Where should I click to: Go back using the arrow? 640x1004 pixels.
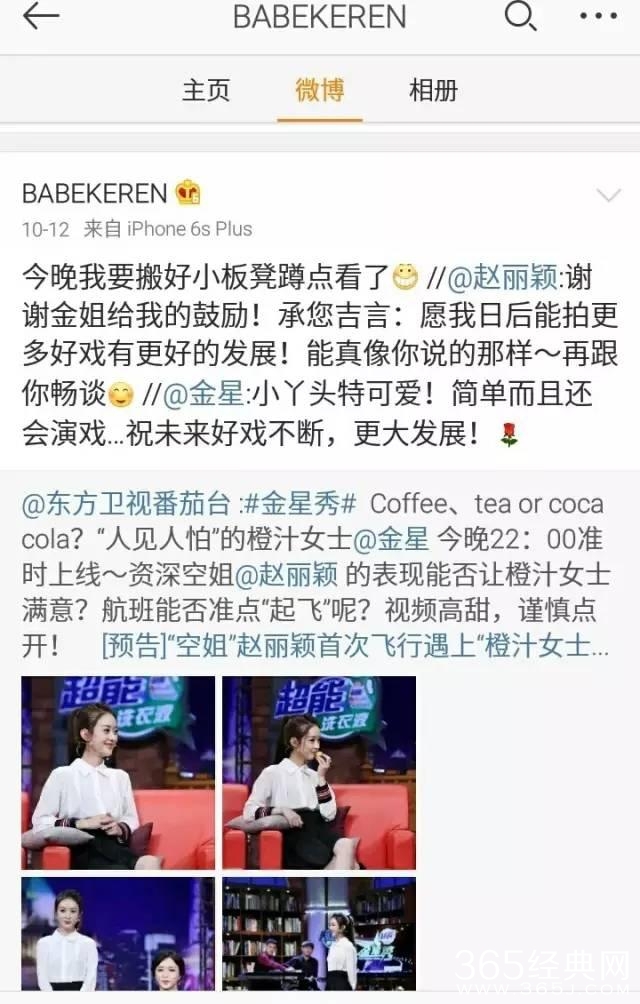pyautogui.click(x=41, y=17)
